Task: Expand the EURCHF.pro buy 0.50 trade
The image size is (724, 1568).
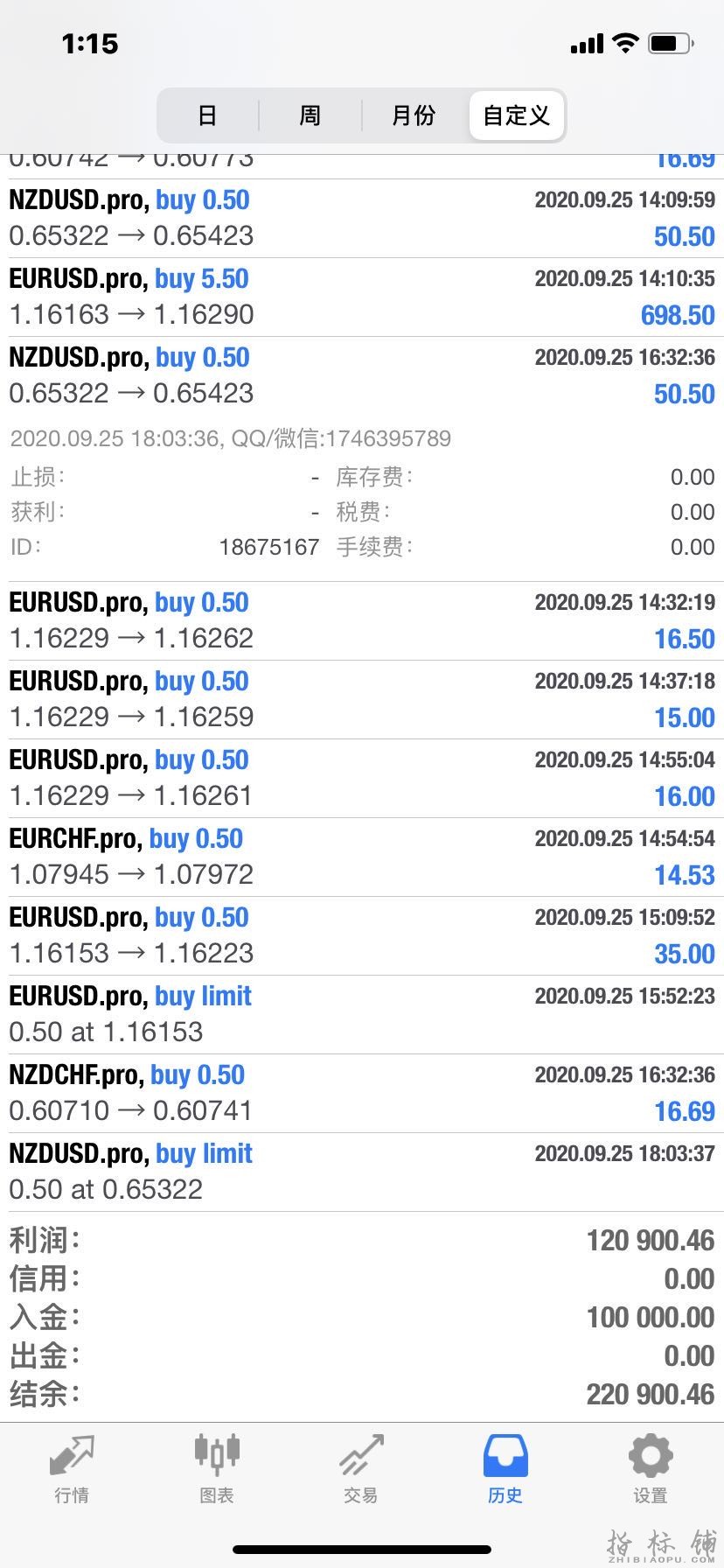Action: point(362,857)
